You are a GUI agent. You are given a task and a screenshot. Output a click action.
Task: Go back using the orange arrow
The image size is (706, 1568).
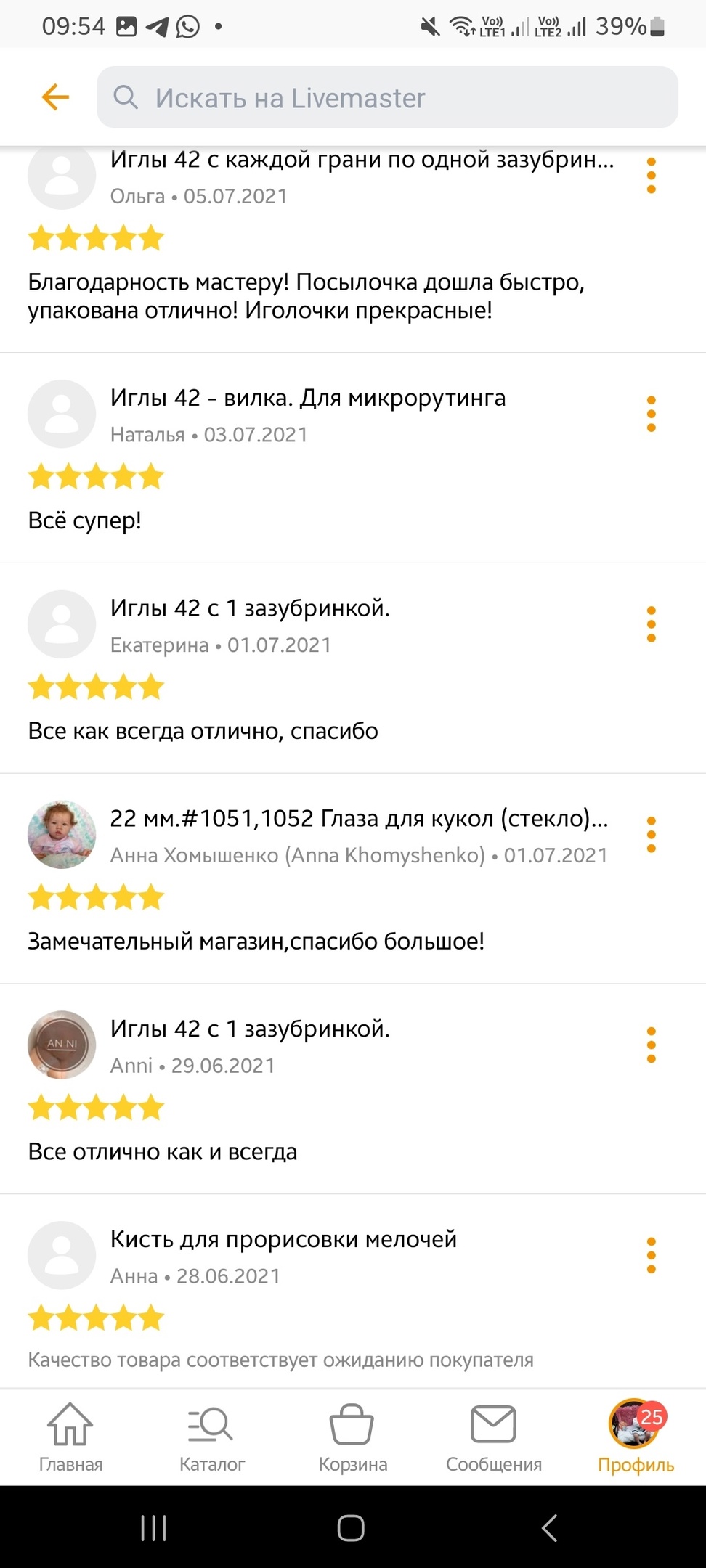55,97
